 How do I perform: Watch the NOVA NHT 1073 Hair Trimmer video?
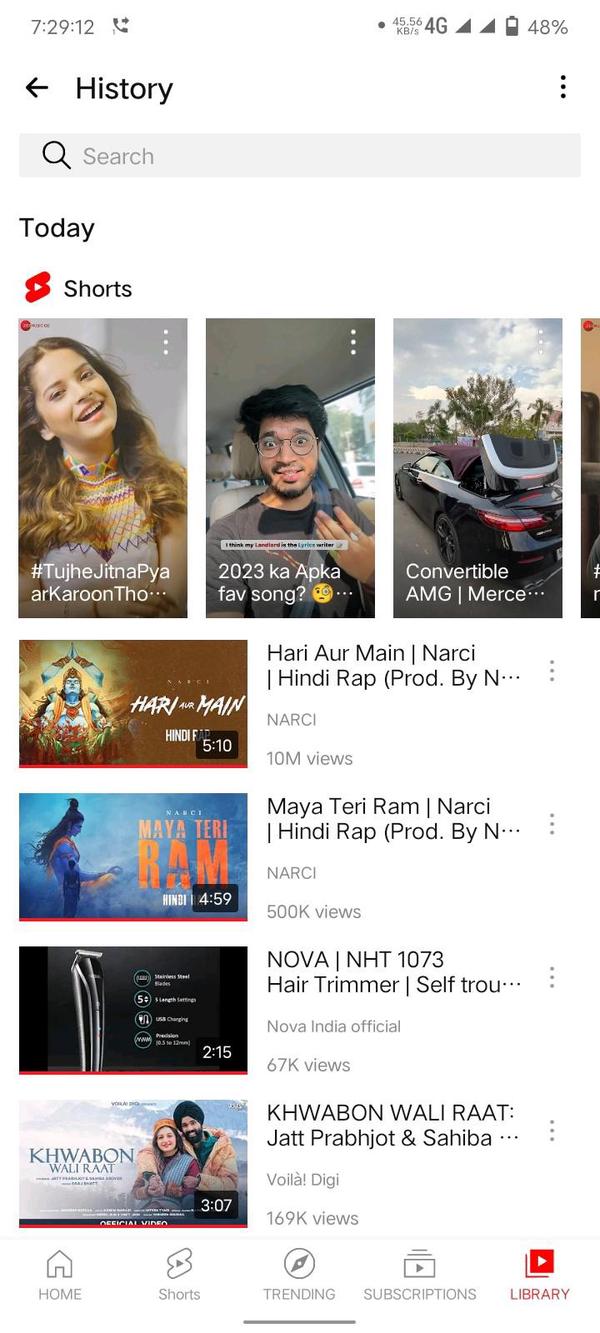click(133, 1010)
